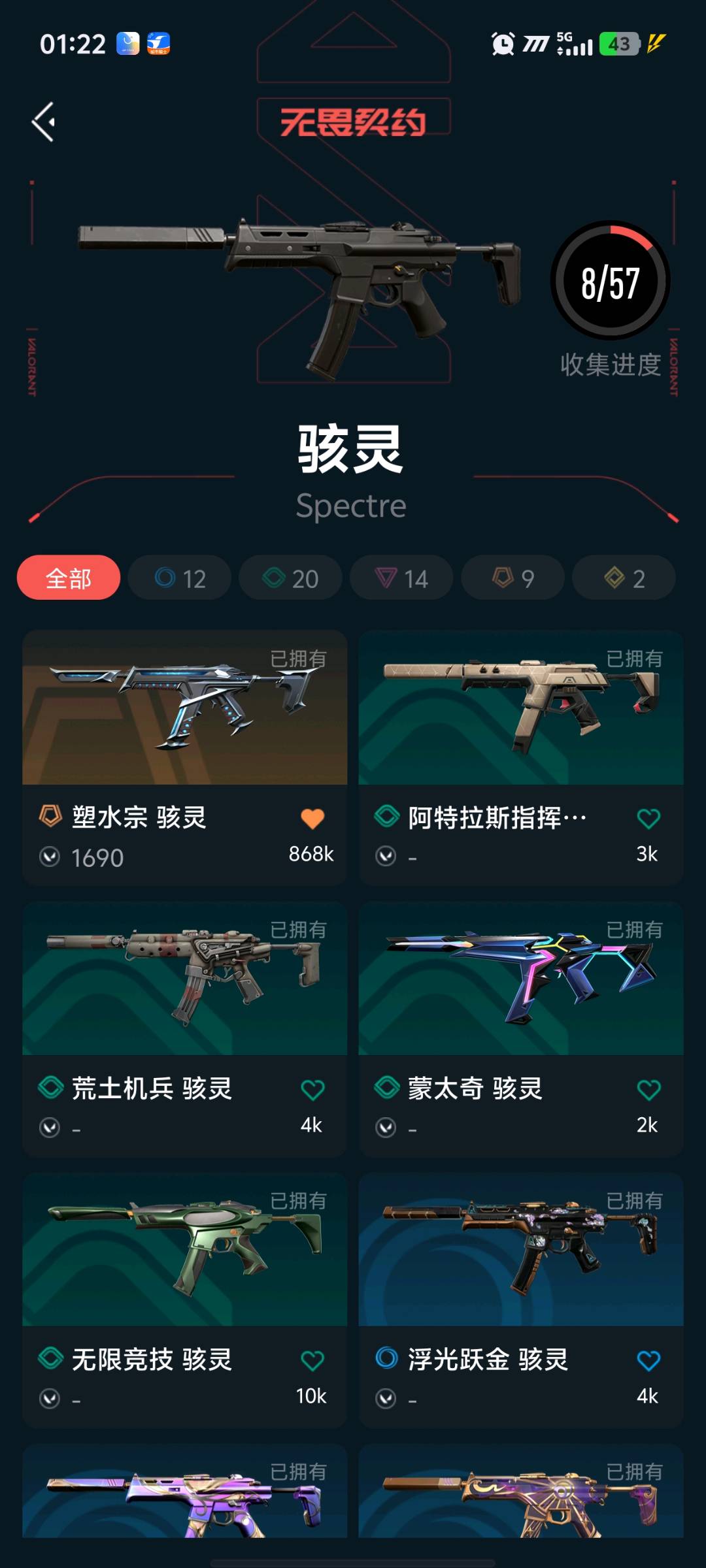Screen dimensions: 706x1568
Task: Like the 蒙太奇 骇灵 skin
Action: pyautogui.click(x=648, y=1090)
